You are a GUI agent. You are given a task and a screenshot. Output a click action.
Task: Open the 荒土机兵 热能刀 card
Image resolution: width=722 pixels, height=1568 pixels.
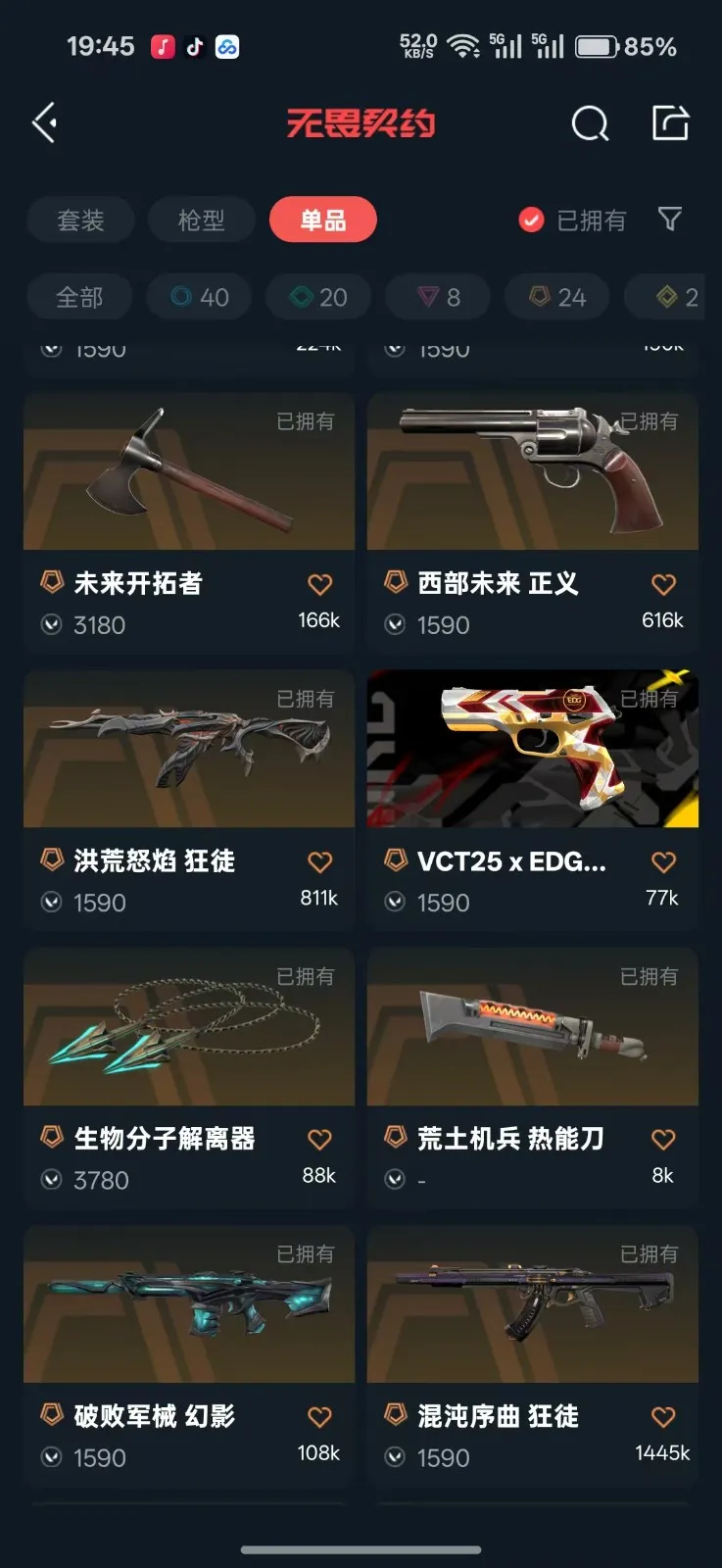click(x=533, y=1027)
